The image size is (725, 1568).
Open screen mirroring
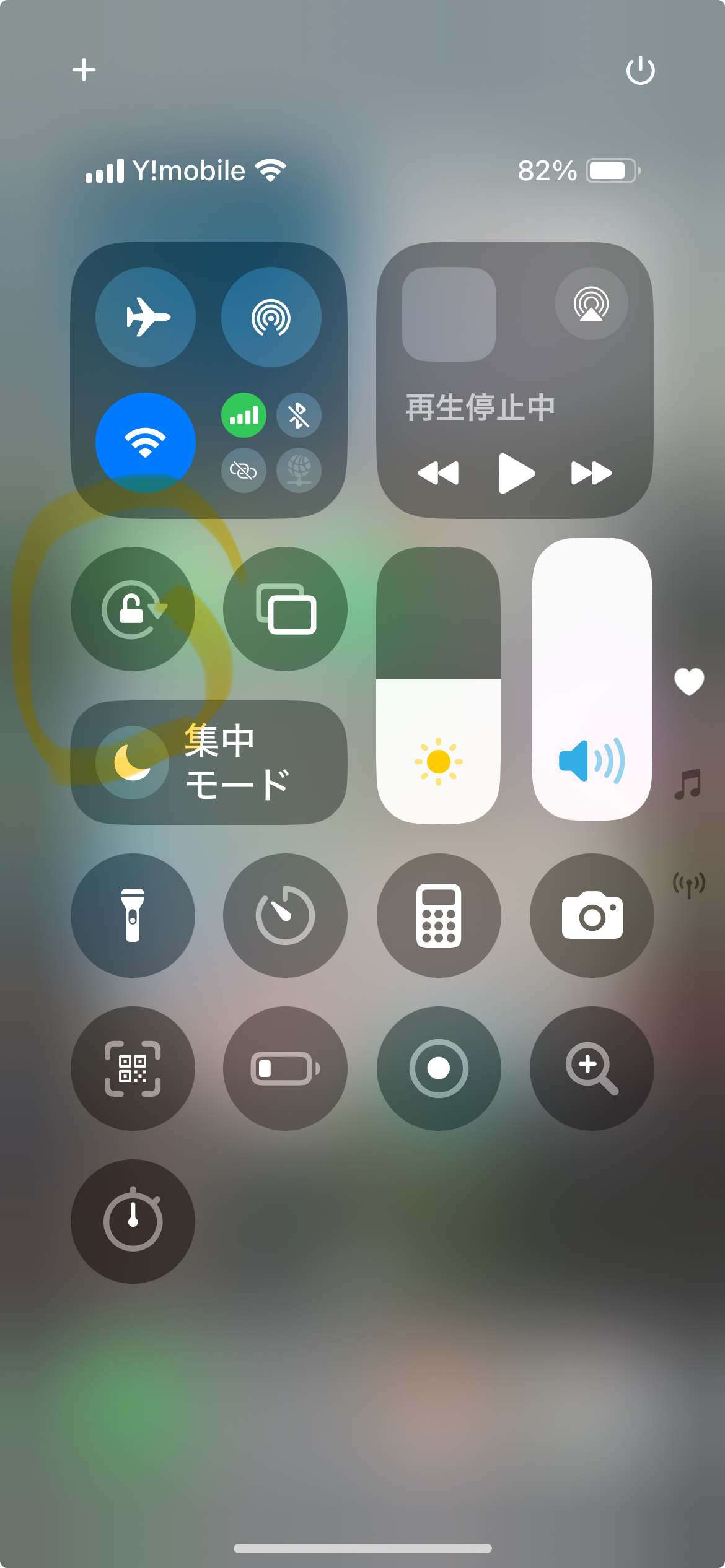pyautogui.click(x=286, y=609)
